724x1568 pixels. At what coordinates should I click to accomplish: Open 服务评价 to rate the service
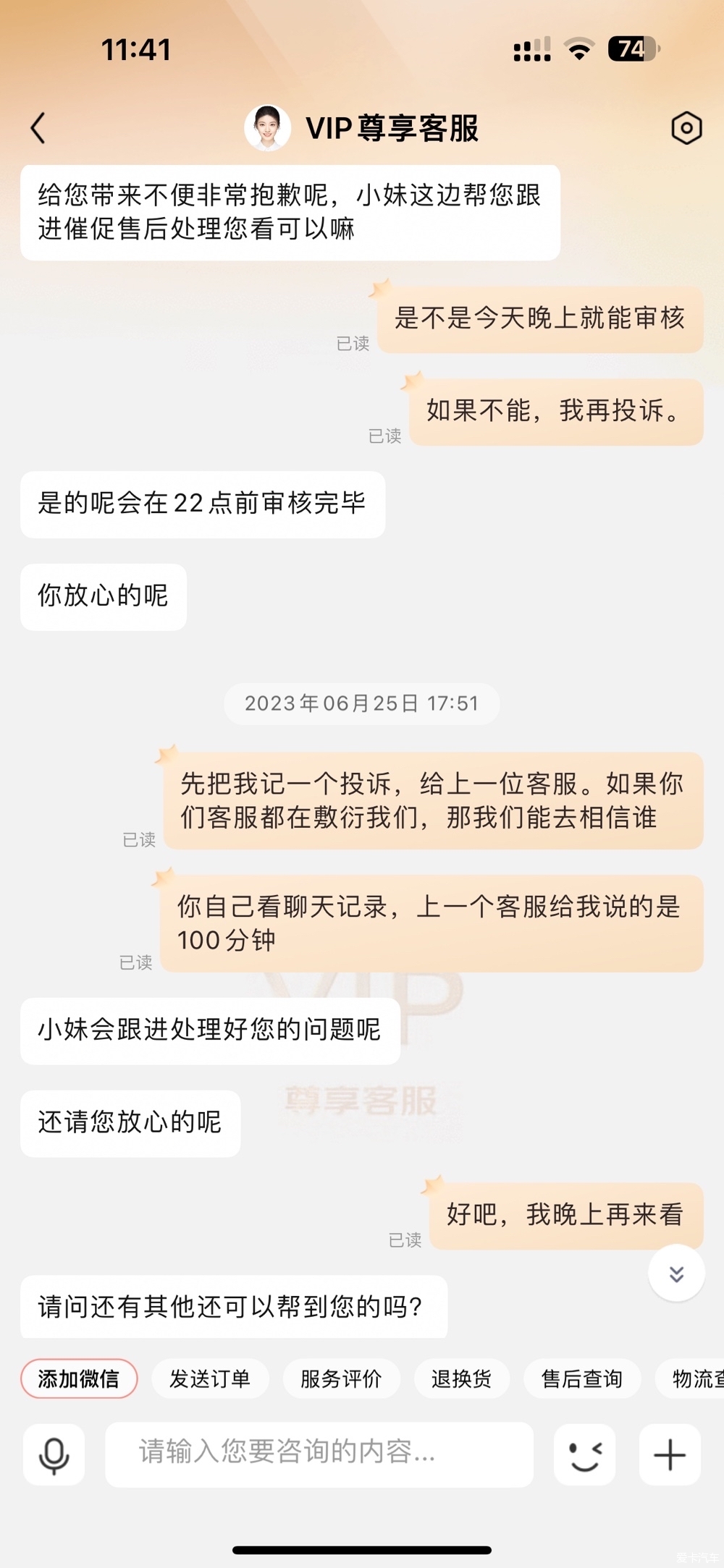[341, 1378]
